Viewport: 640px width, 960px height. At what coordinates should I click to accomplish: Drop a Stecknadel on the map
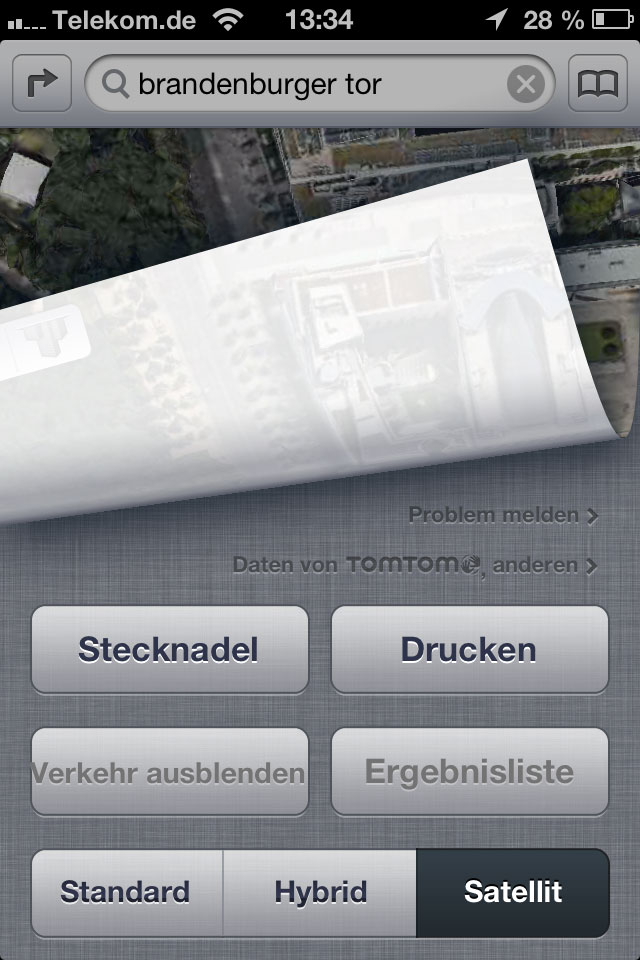169,650
